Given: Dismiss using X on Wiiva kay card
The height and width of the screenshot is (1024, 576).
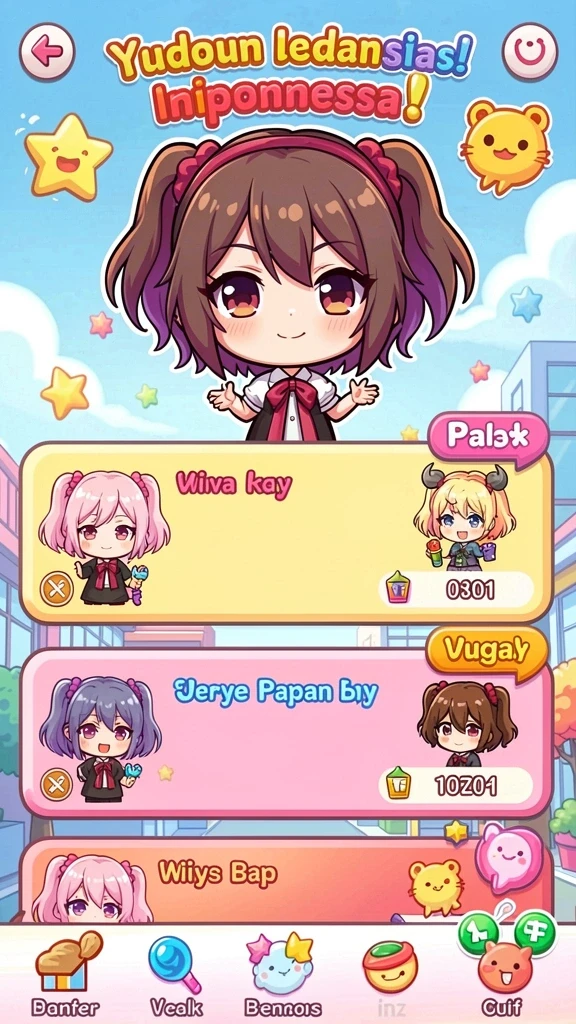Looking at the screenshot, I should [x=57, y=588].
